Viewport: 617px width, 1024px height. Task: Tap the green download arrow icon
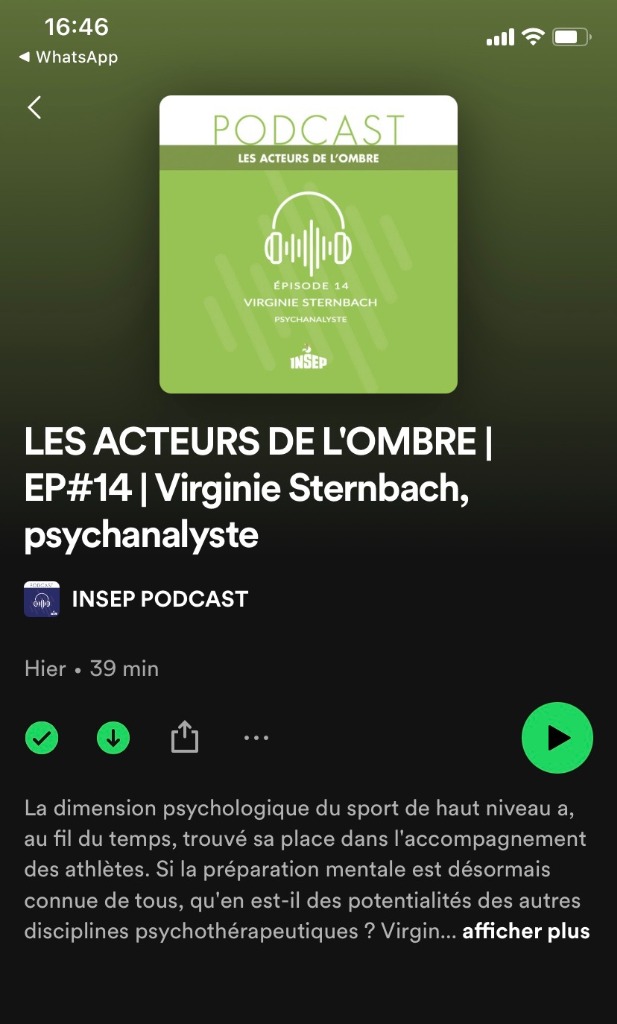(x=113, y=739)
